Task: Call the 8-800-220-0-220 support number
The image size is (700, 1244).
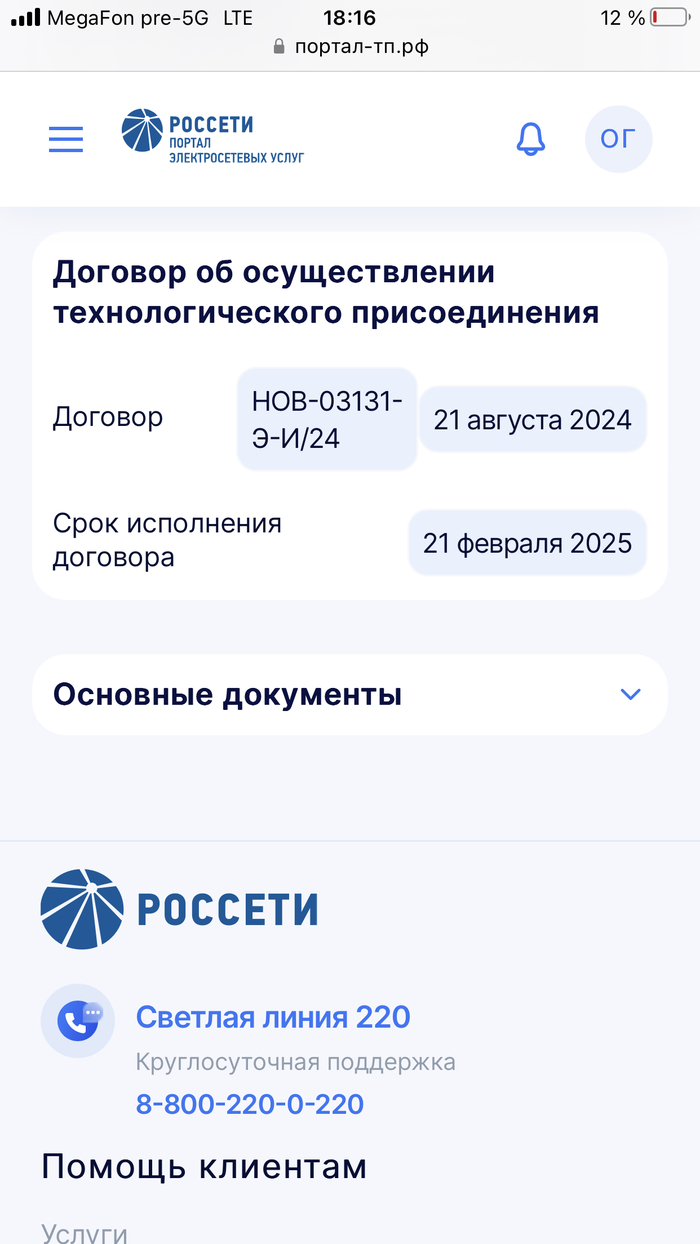Action: tap(250, 1104)
